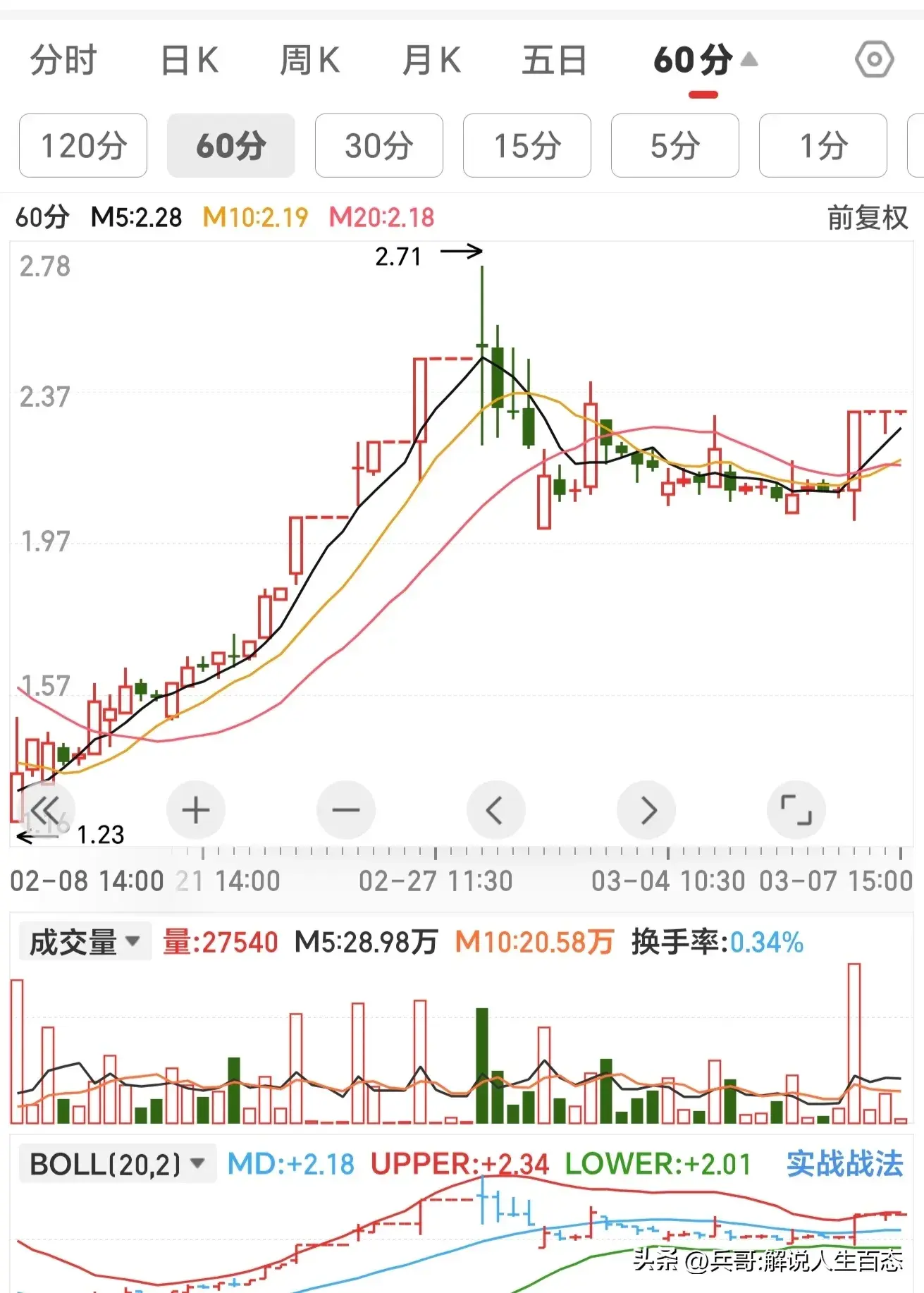Expand the 60分 minute-interval dropdown
The image size is (924, 1293).
pyautogui.click(x=704, y=60)
